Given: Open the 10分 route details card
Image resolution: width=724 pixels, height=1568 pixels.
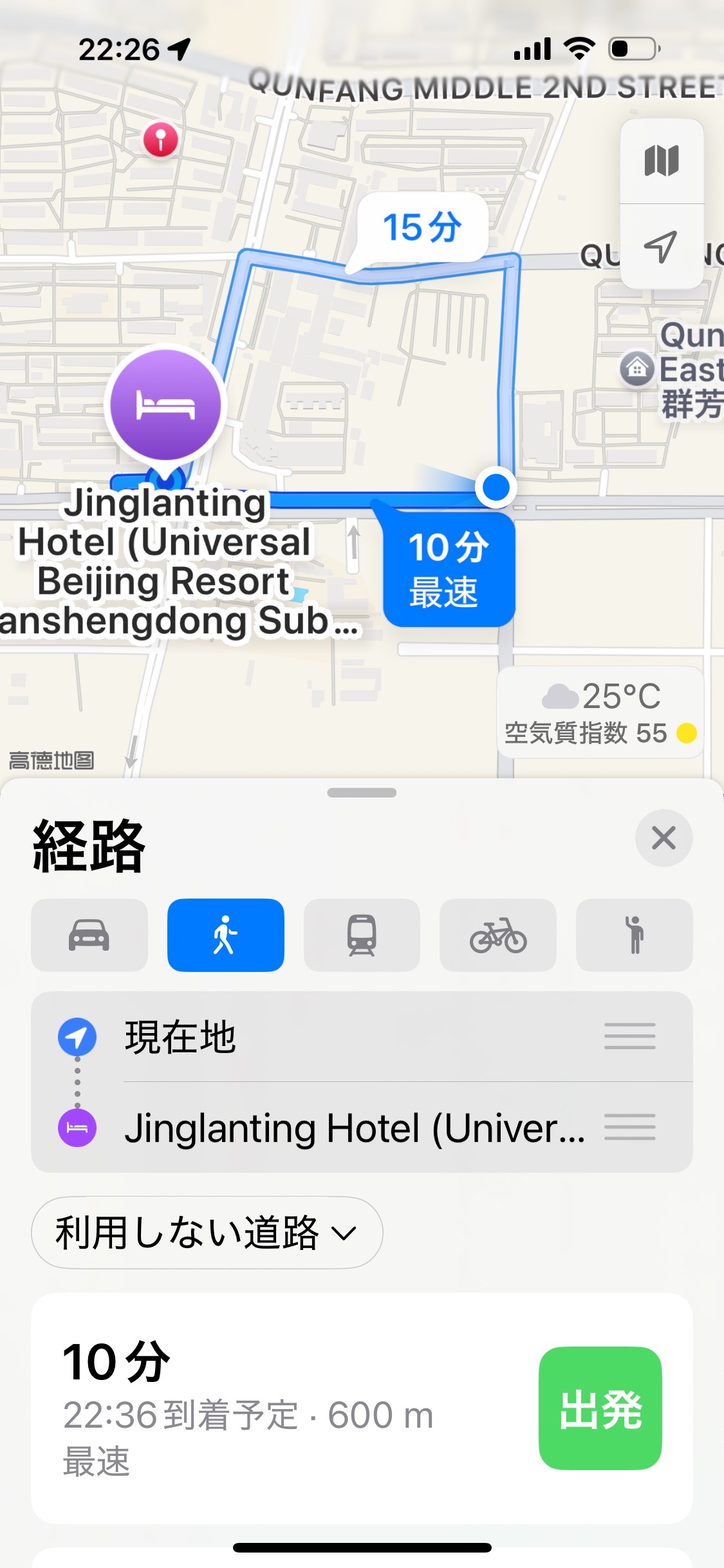Looking at the screenshot, I should pos(362,1408).
